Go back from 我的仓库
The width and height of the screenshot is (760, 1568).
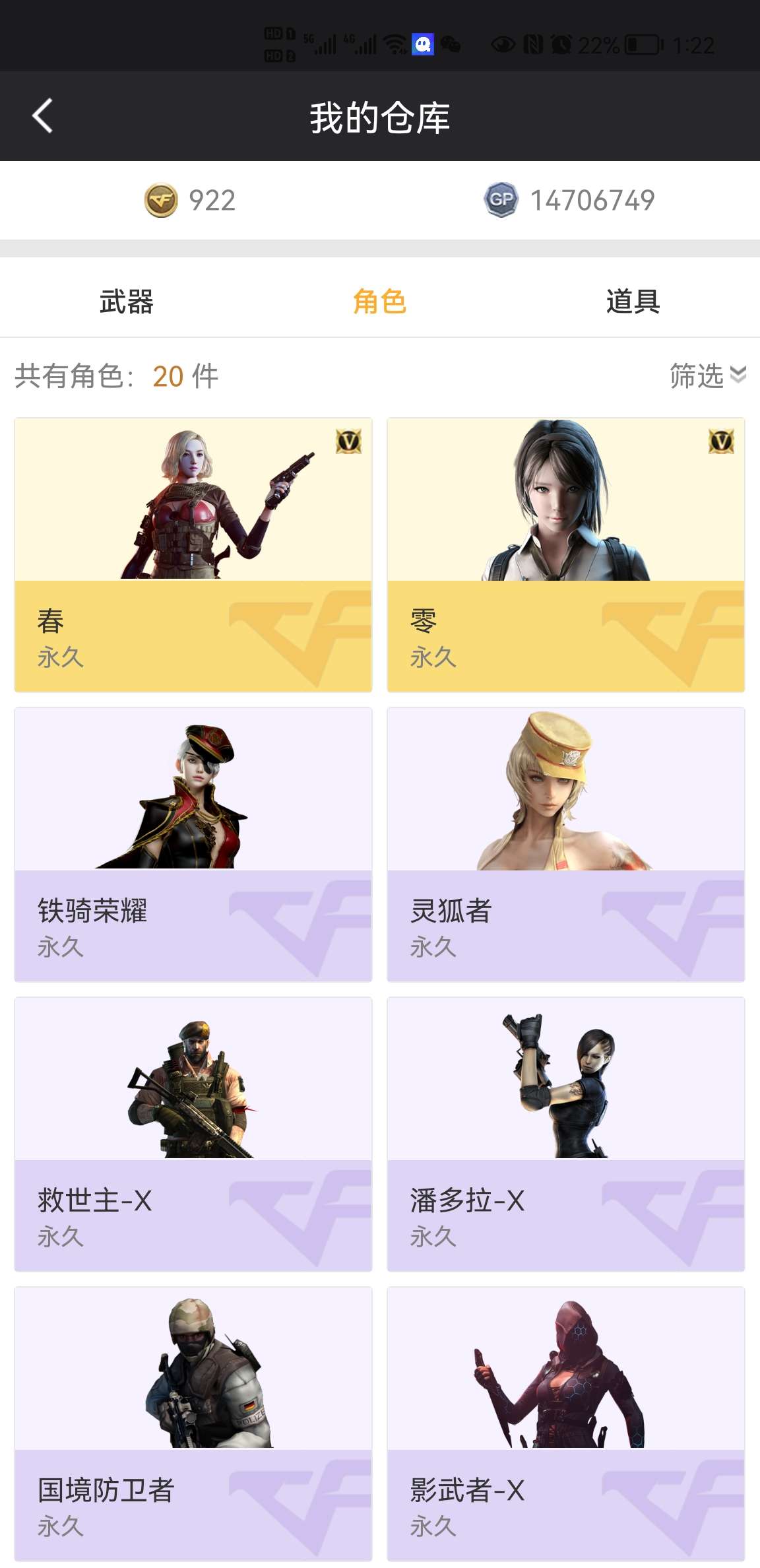pos(43,116)
